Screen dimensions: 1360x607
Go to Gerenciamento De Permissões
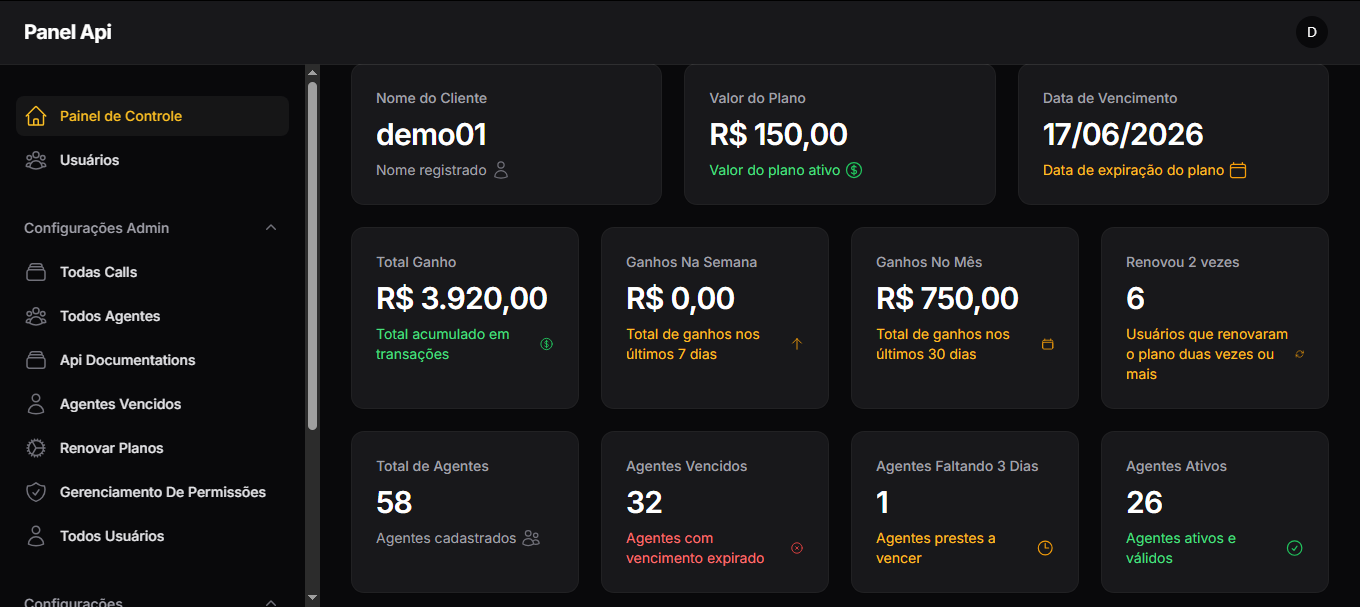click(x=162, y=492)
